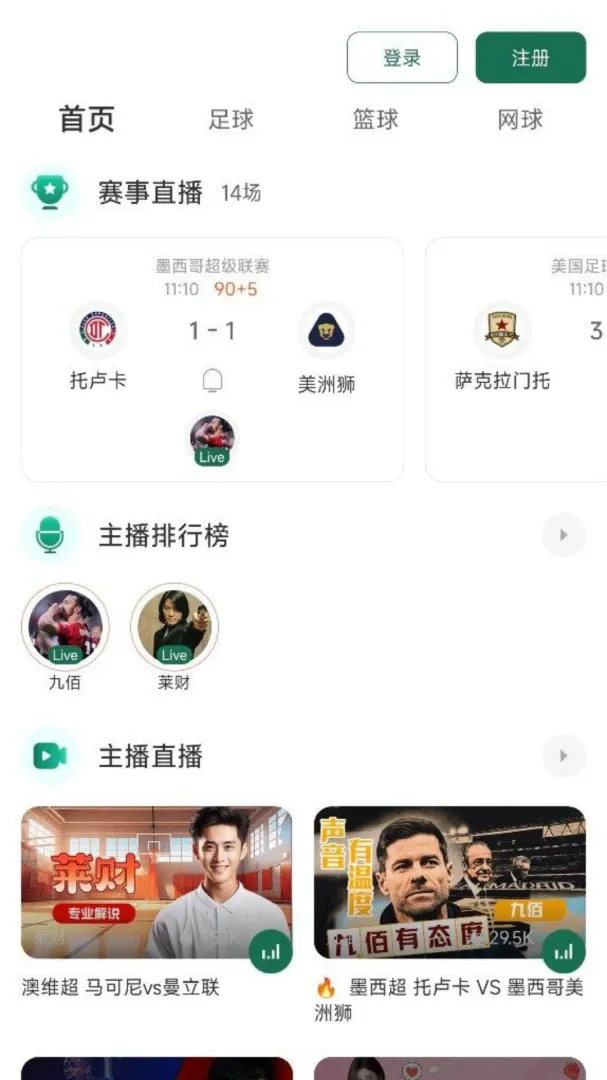Tap the reminder bell under the 1-1 score
This screenshot has width=607, height=1080.
click(213, 381)
